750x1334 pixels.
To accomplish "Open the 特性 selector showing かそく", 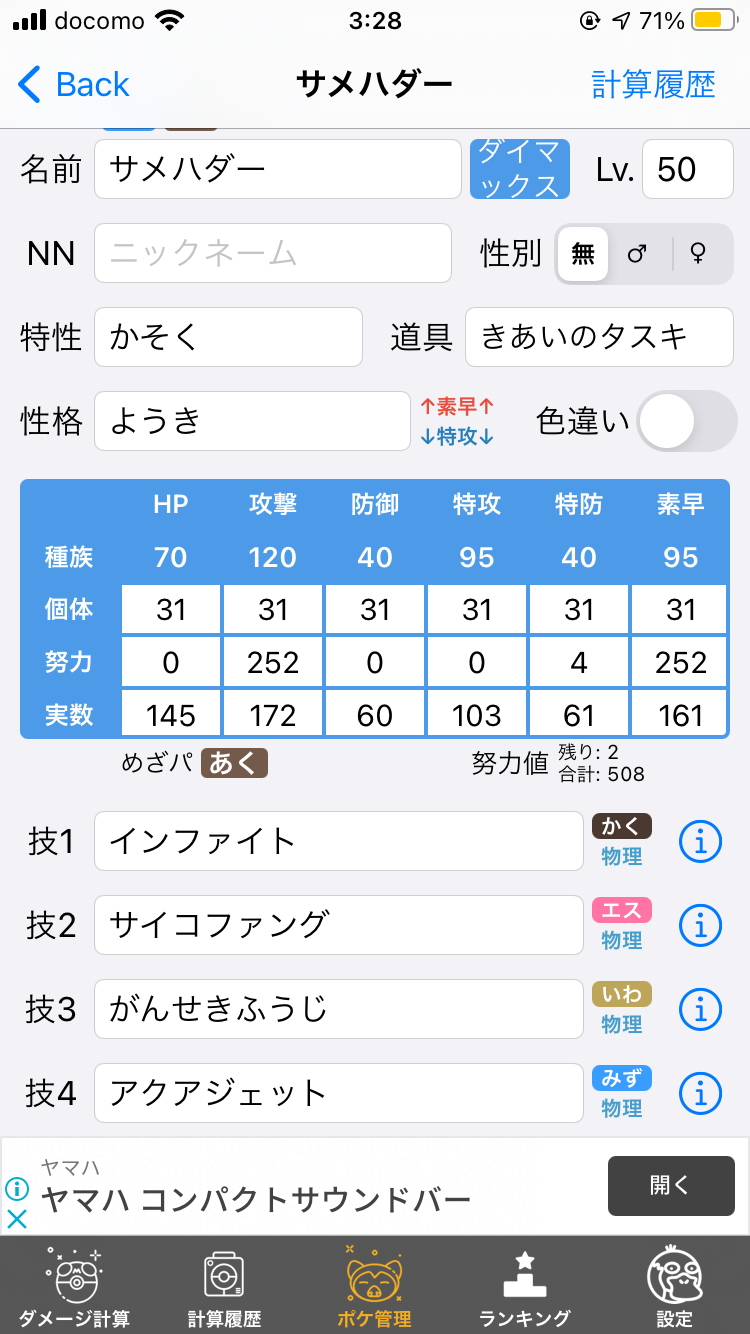I will (228, 337).
